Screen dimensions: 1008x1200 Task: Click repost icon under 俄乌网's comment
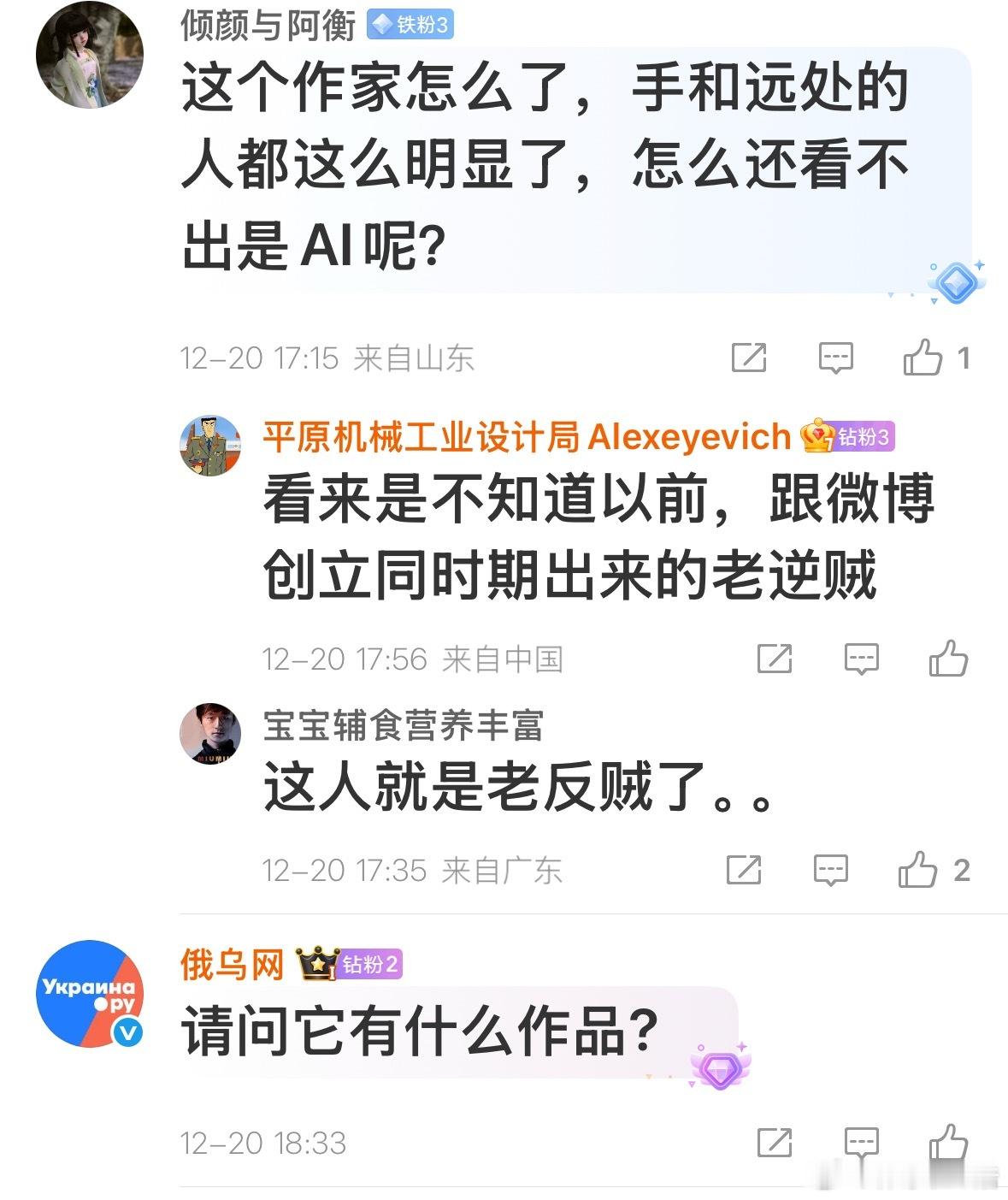pyautogui.click(x=776, y=1143)
